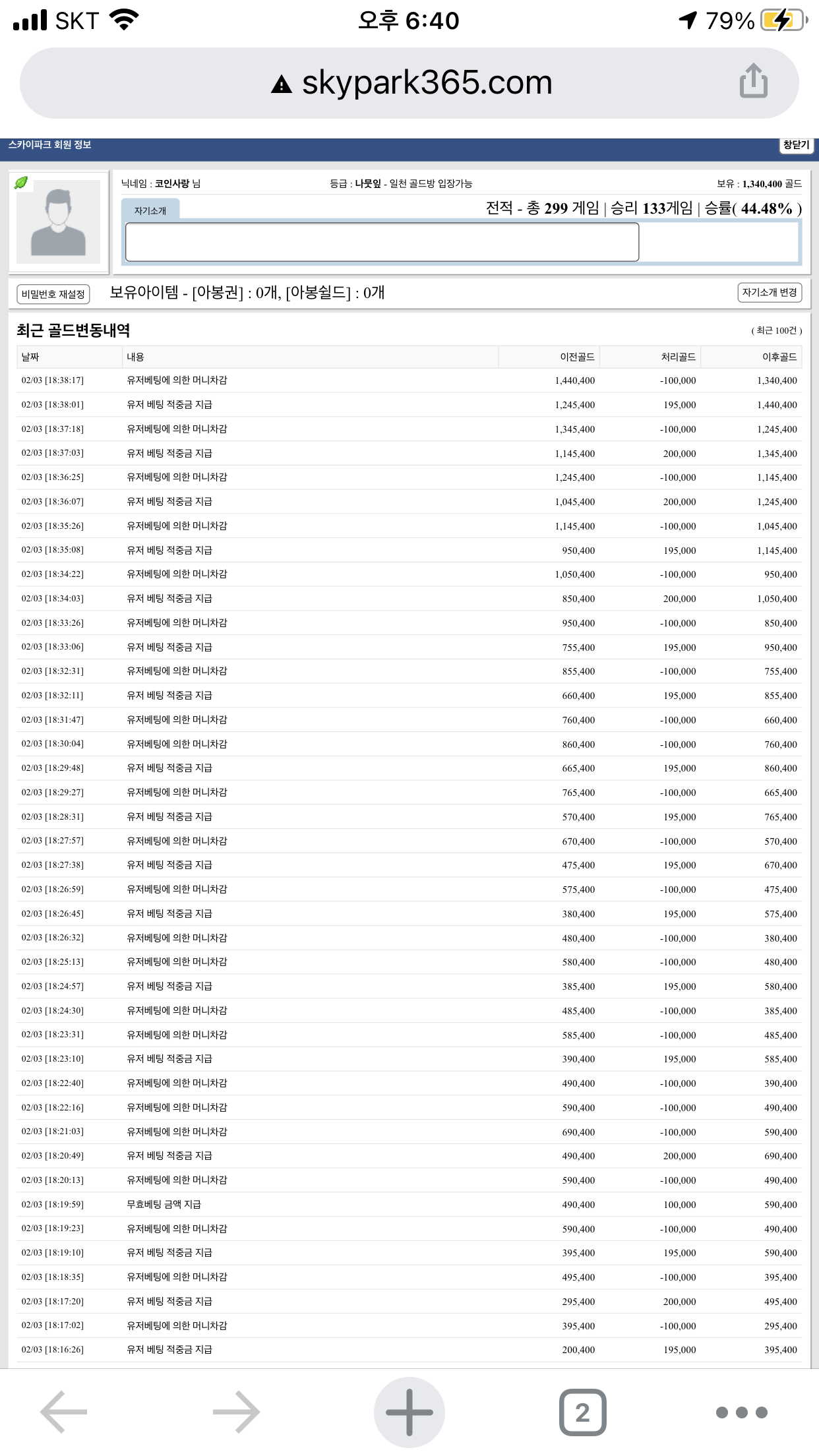The height and width of the screenshot is (1456, 819).
Task: Tap the self-introduction text box
Action: tap(382, 242)
